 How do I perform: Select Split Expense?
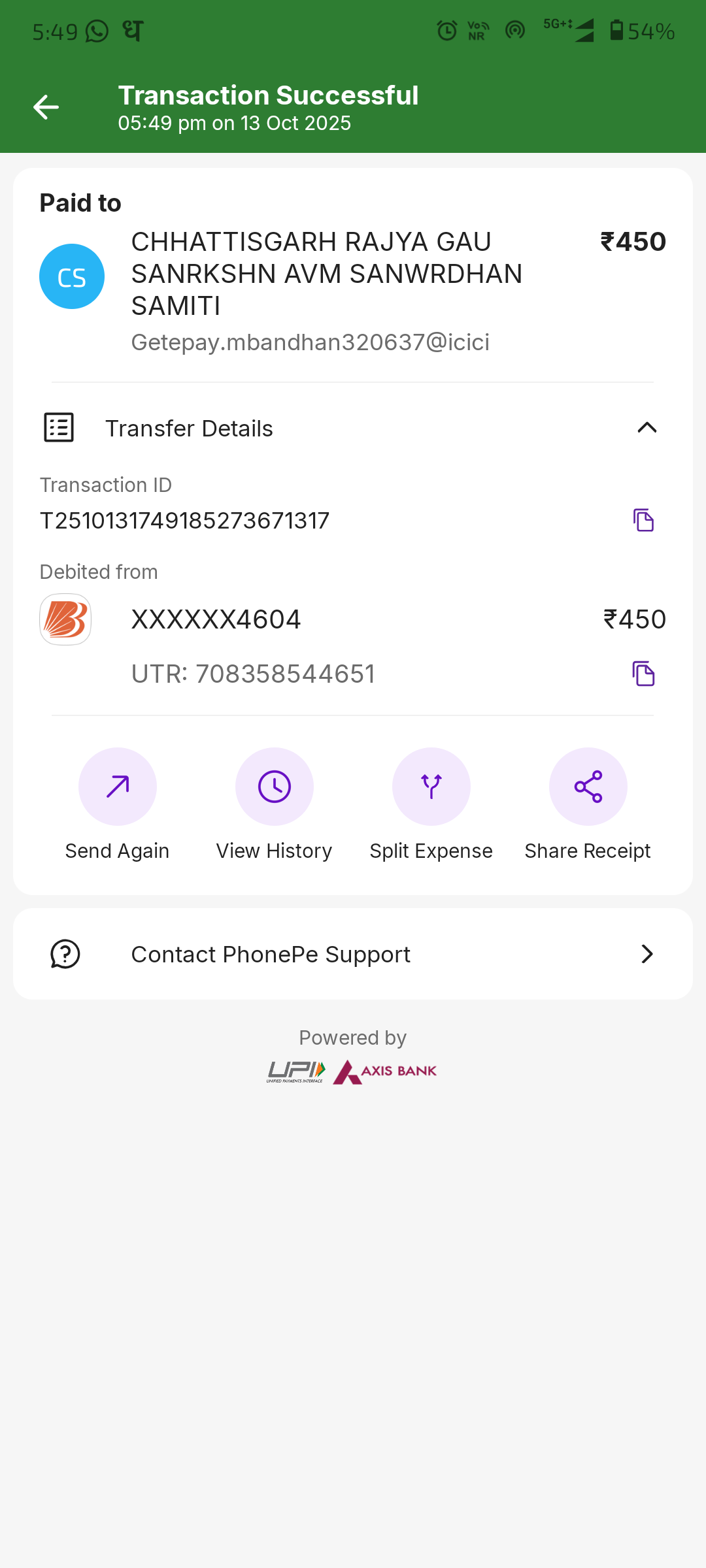431,787
